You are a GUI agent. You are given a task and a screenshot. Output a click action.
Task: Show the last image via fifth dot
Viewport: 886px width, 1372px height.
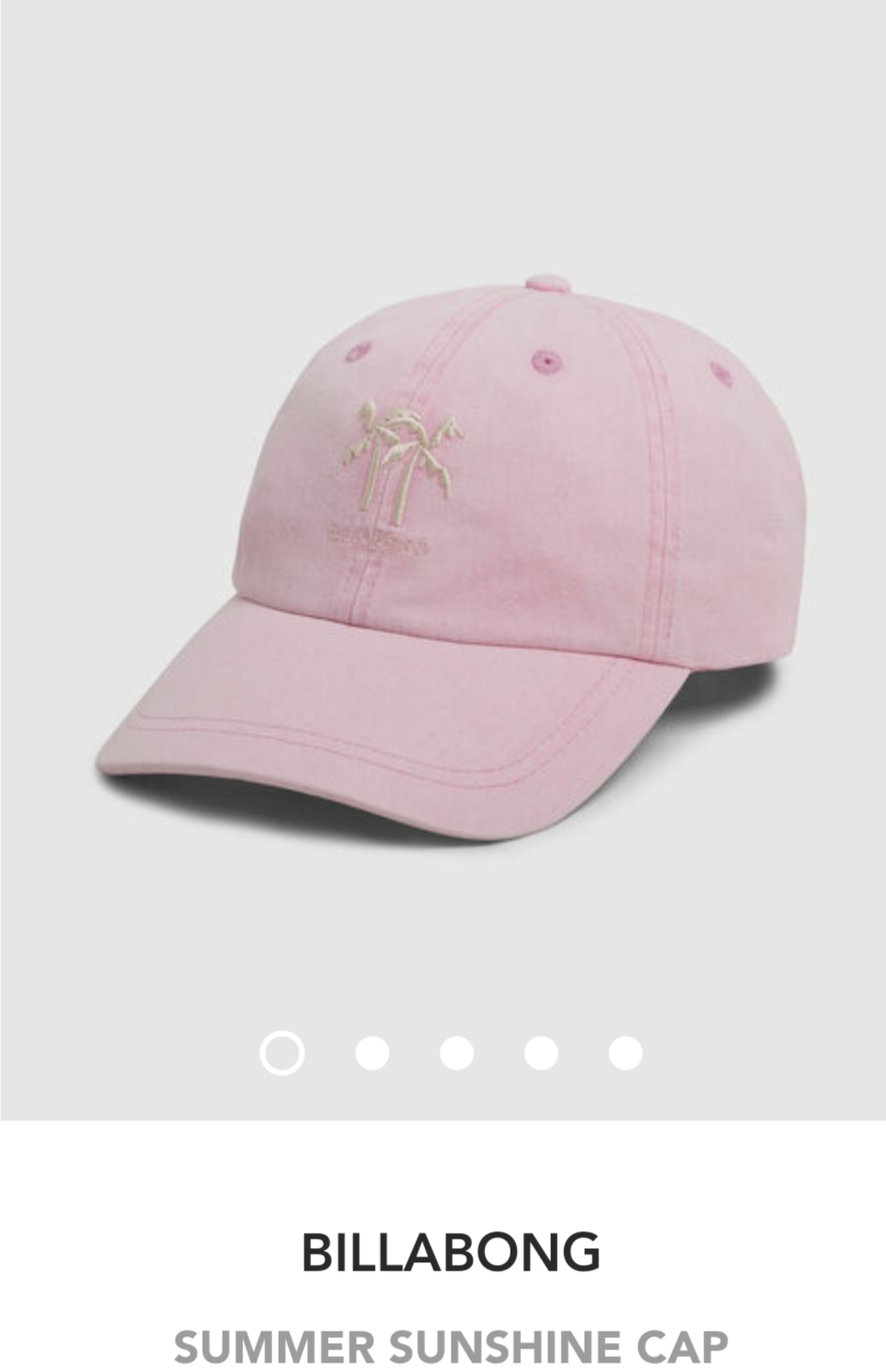click(x=625, y=1054)
